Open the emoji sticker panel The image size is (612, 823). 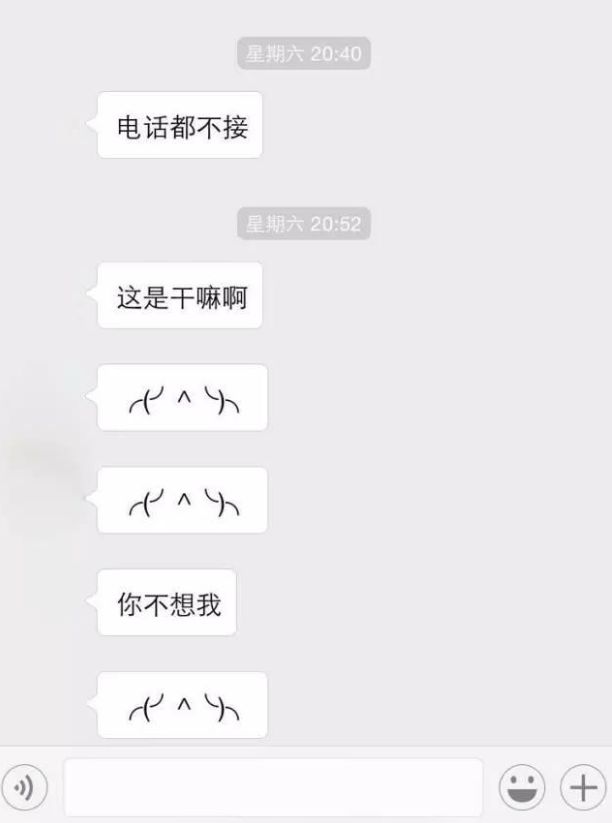pos(521,788)
